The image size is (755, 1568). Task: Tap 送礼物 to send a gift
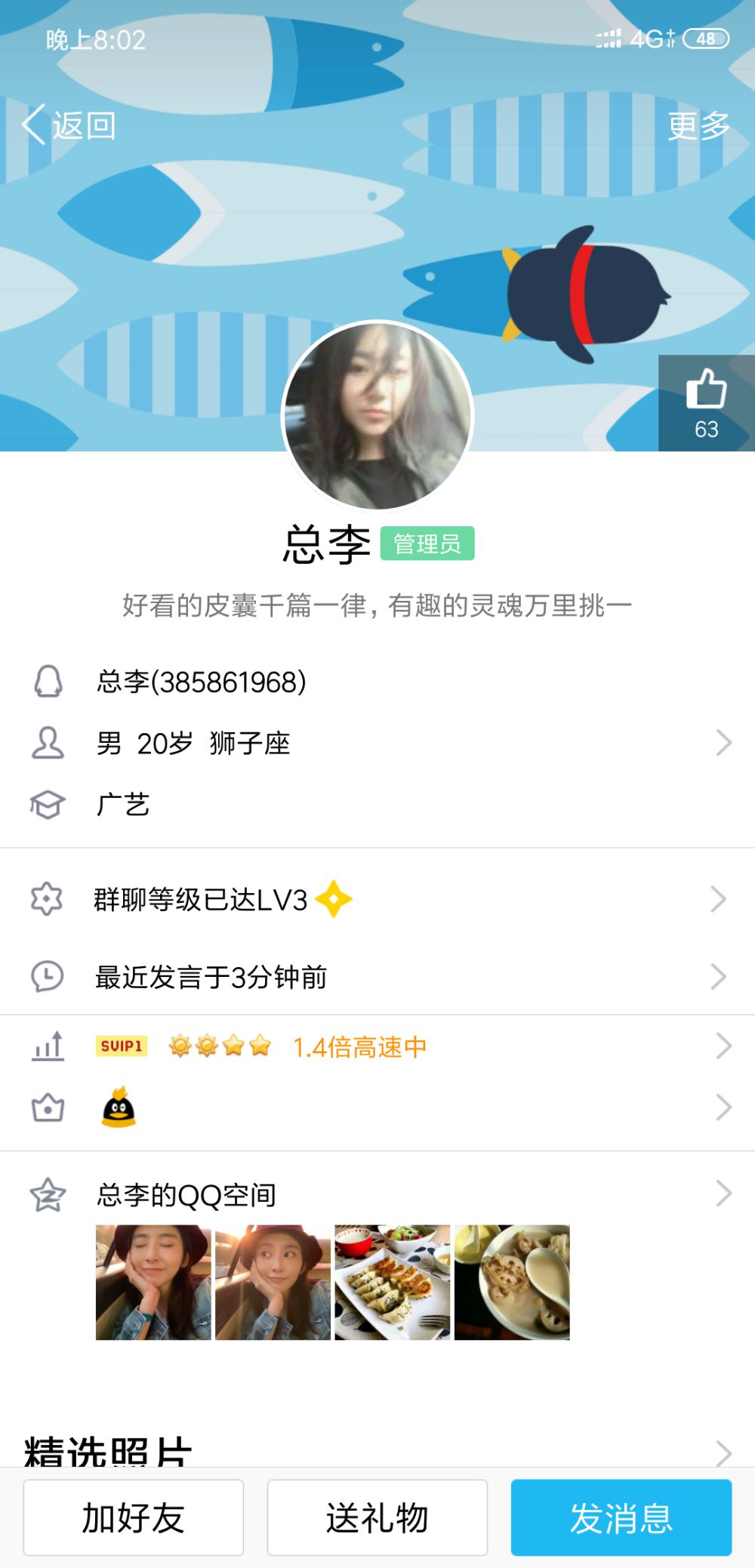click(377, 1517)
